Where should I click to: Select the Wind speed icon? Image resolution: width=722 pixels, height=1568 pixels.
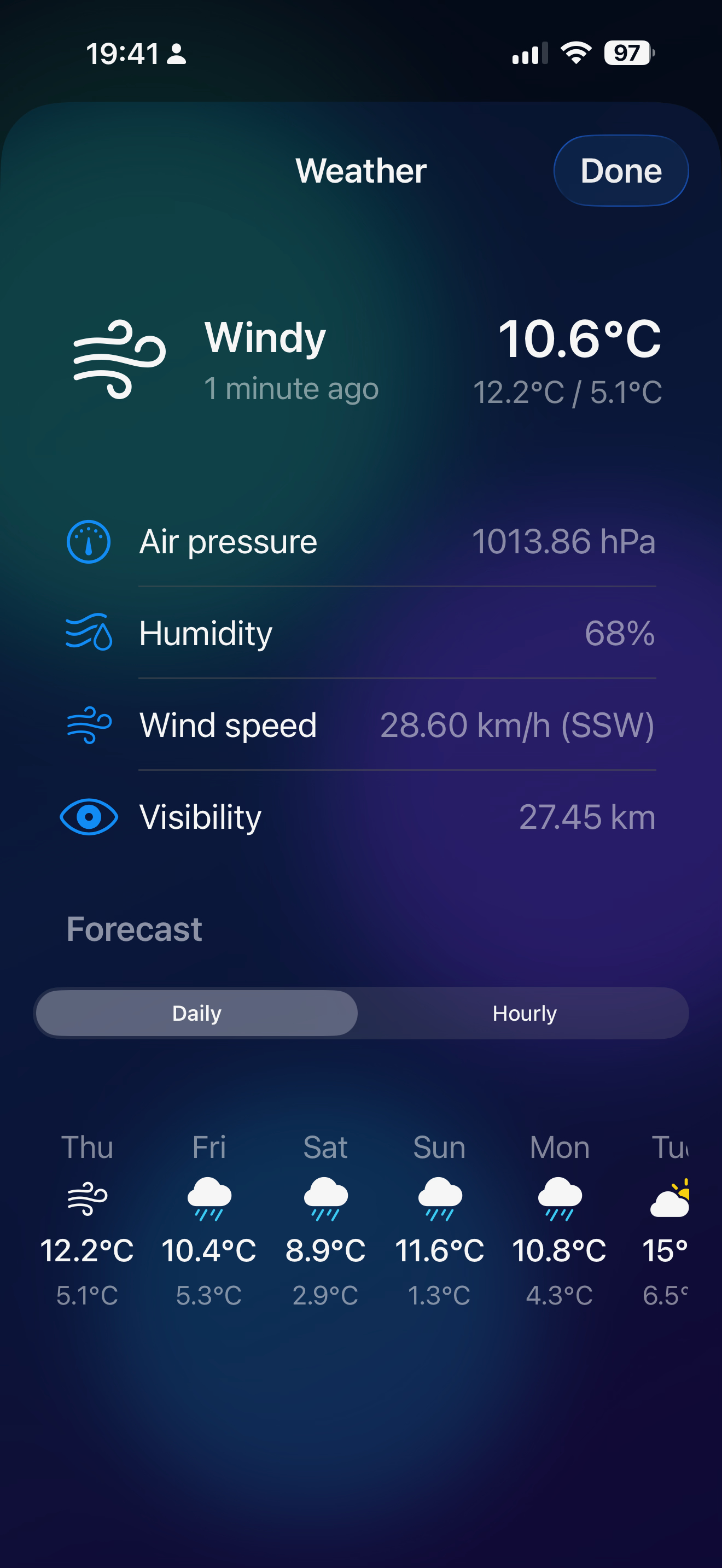(88, 725)
